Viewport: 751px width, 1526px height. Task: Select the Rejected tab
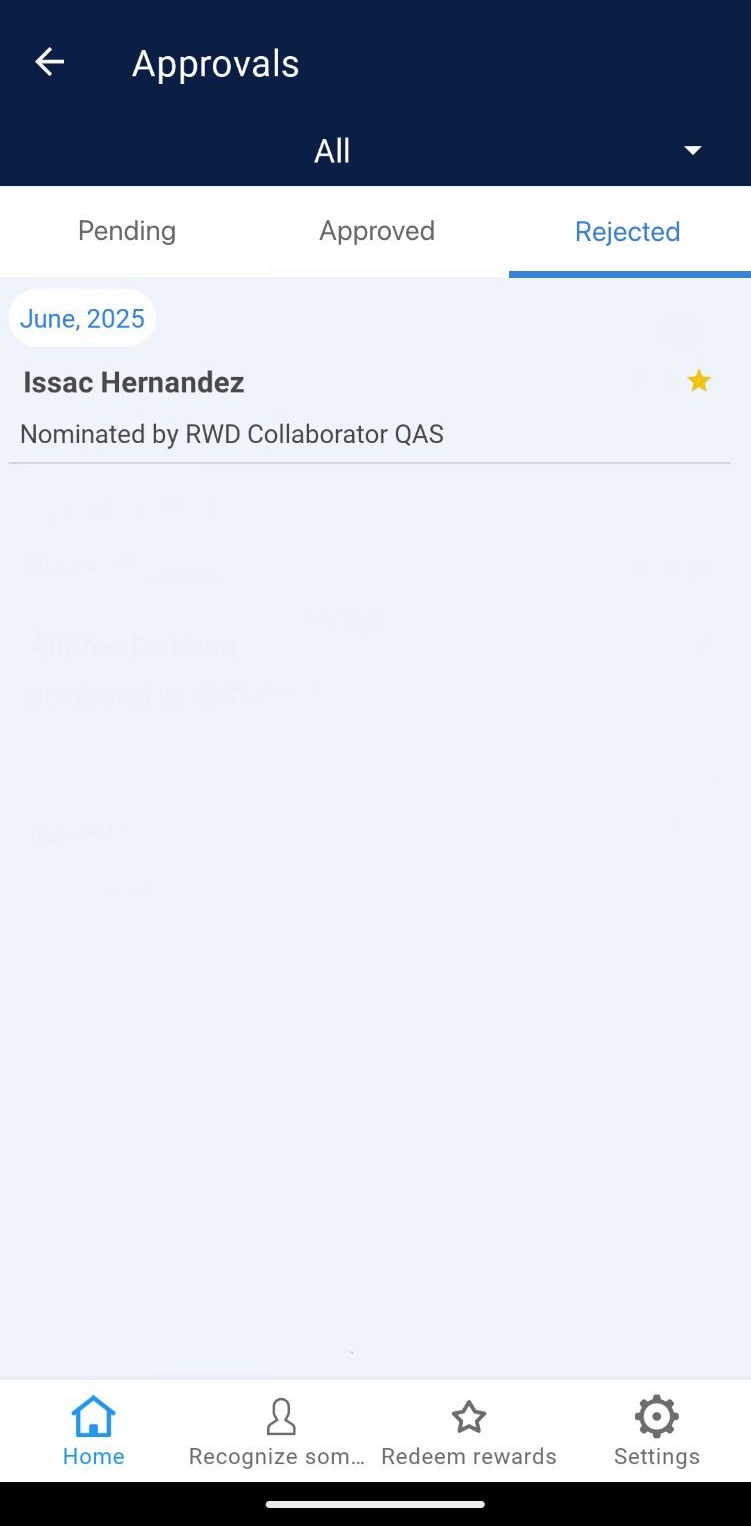tap(627, 232)
